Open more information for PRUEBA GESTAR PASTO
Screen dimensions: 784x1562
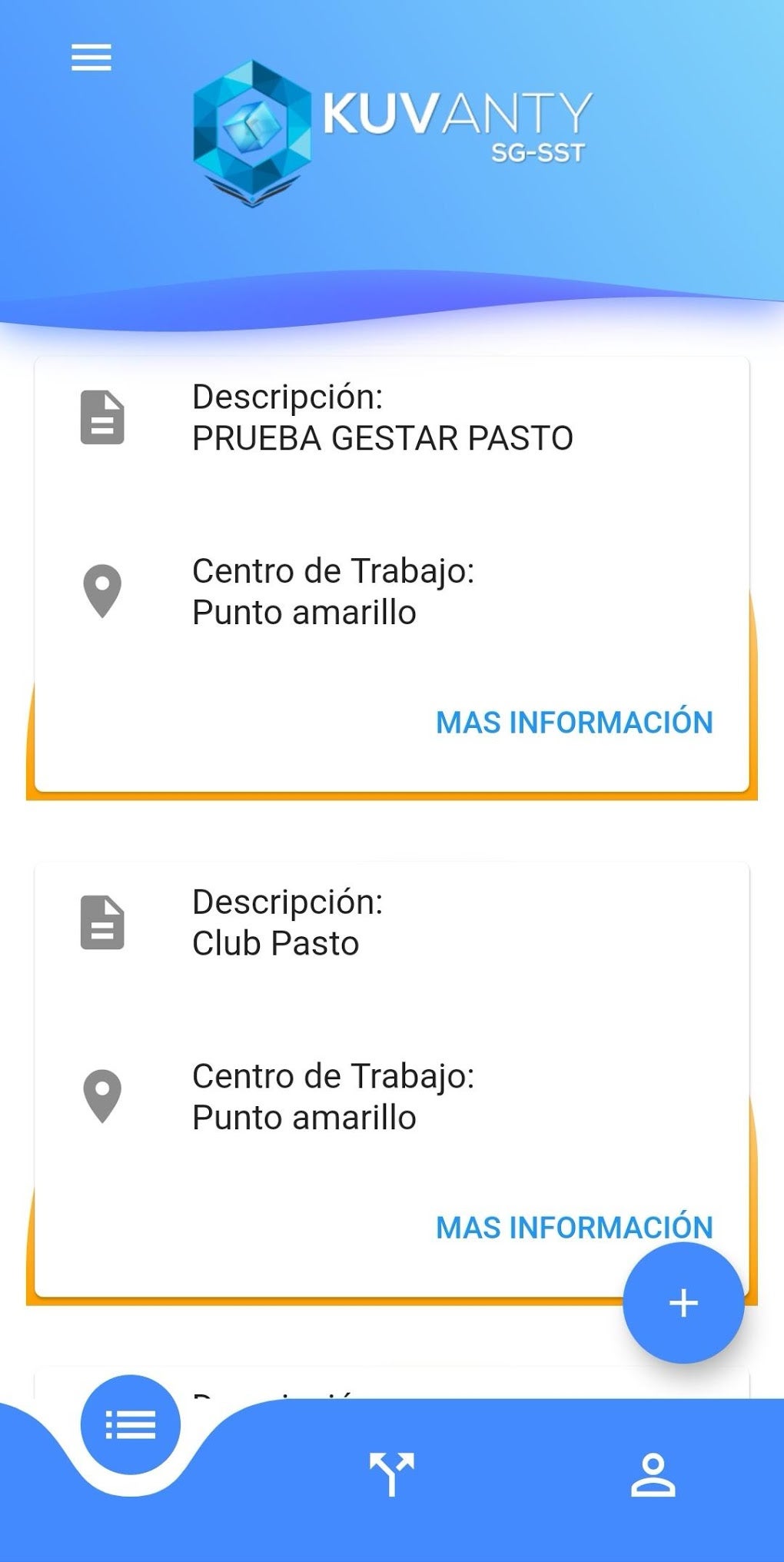(574, 722)
